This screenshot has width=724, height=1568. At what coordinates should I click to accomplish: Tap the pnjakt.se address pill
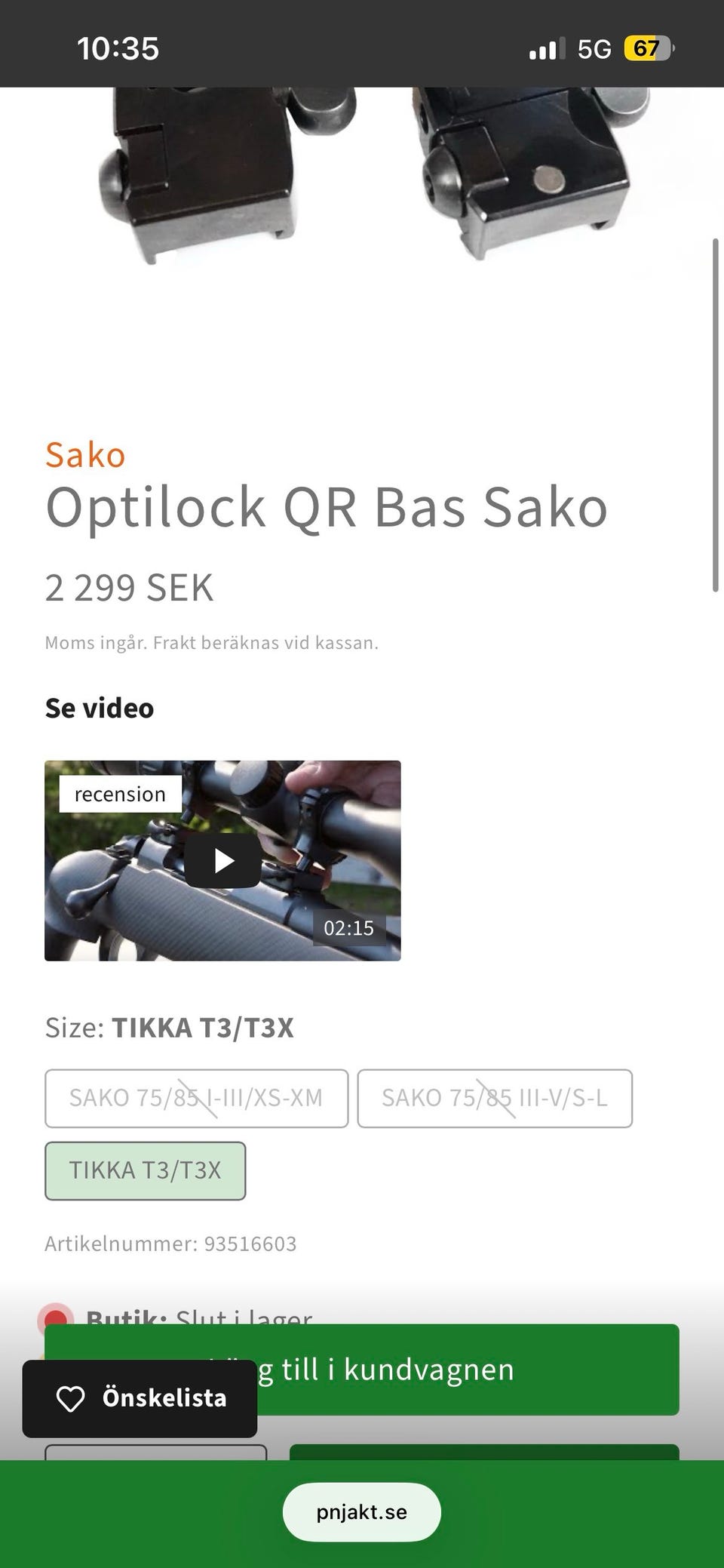tap(362, 1512)
